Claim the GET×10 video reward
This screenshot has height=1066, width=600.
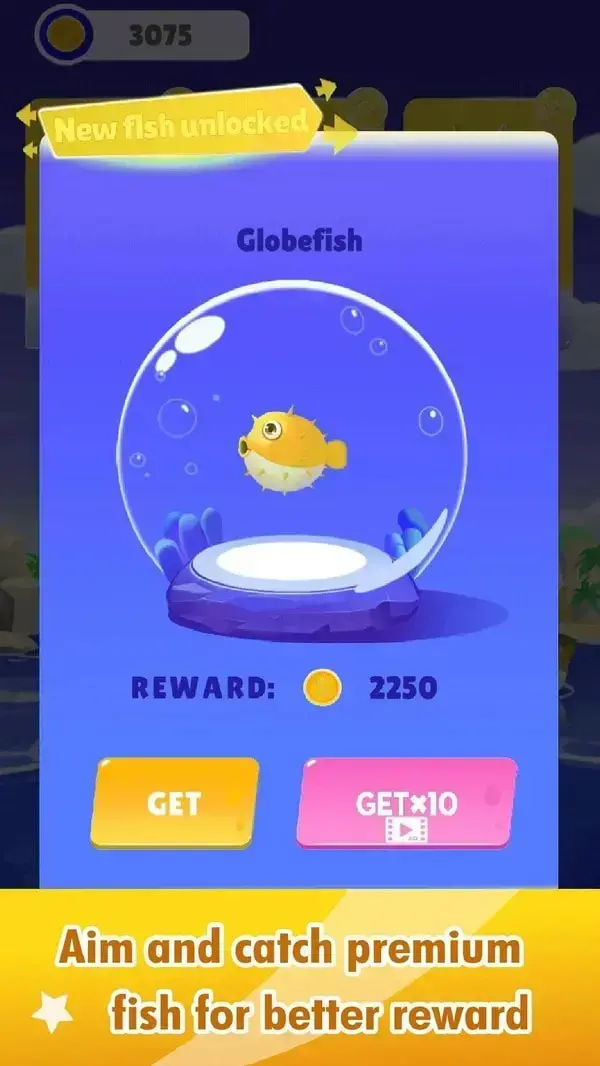pos(406,804)
